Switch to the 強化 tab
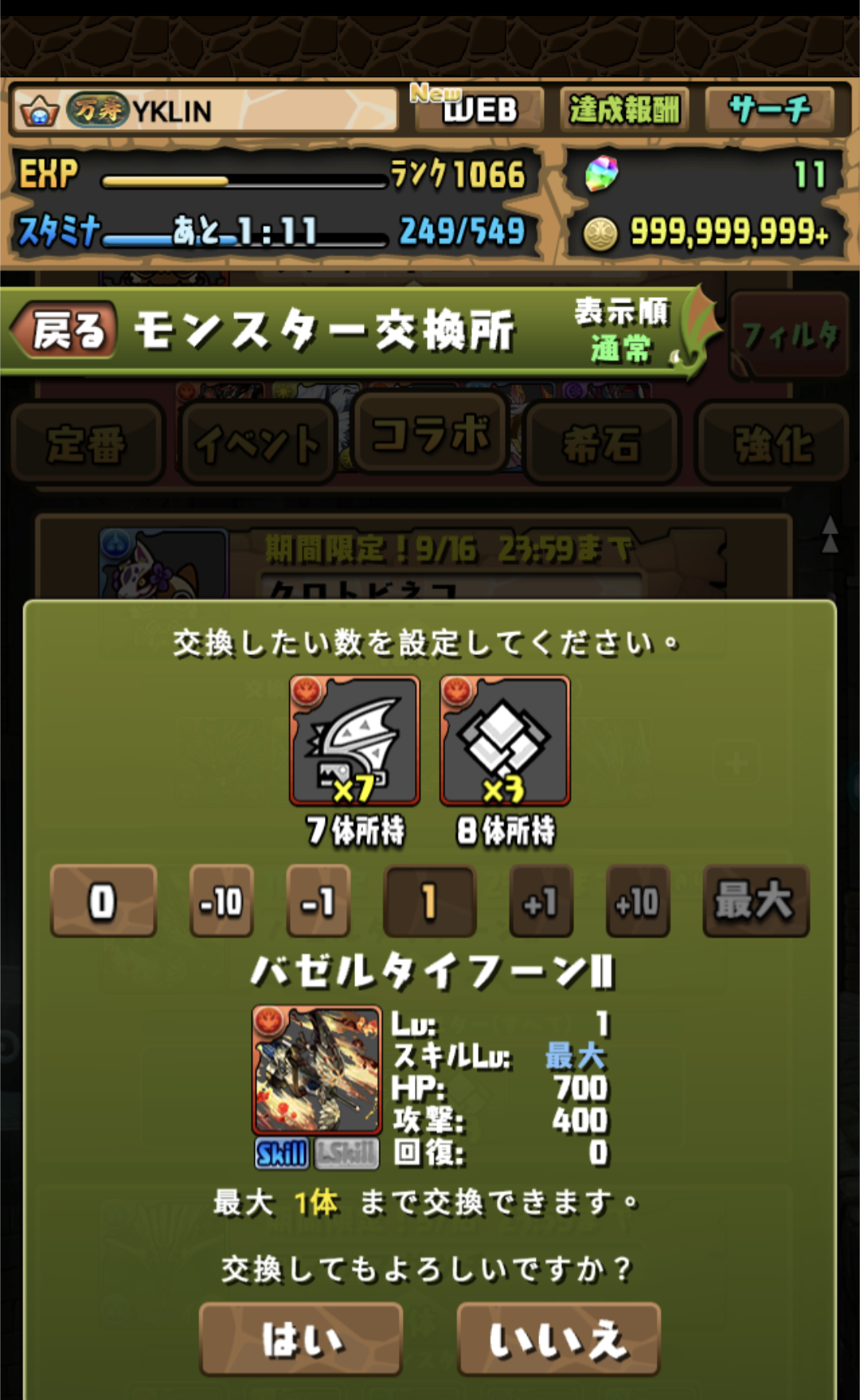The height and width of the screenshot is (1400, 860). pyautogui.click(x=772, y=443)
